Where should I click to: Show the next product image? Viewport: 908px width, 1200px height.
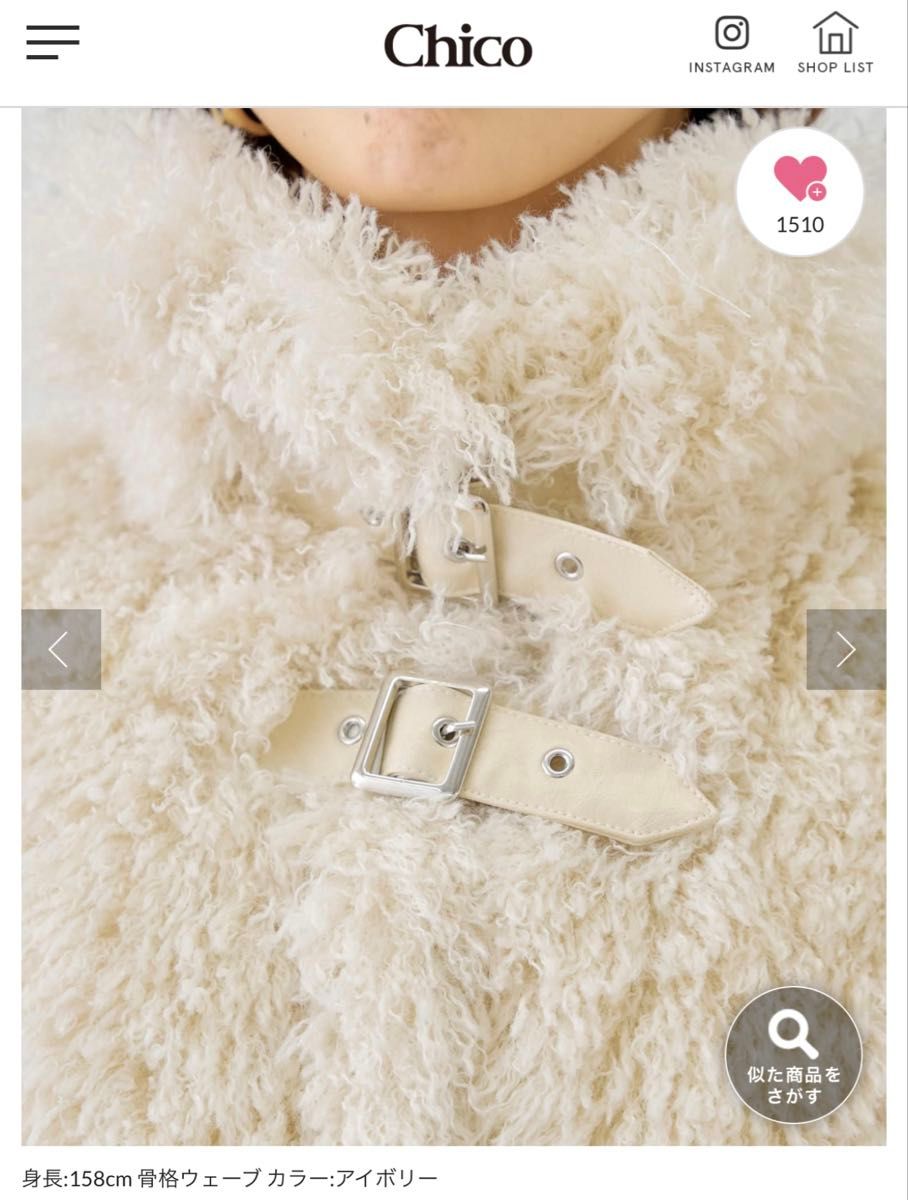(x=846, y=650)
